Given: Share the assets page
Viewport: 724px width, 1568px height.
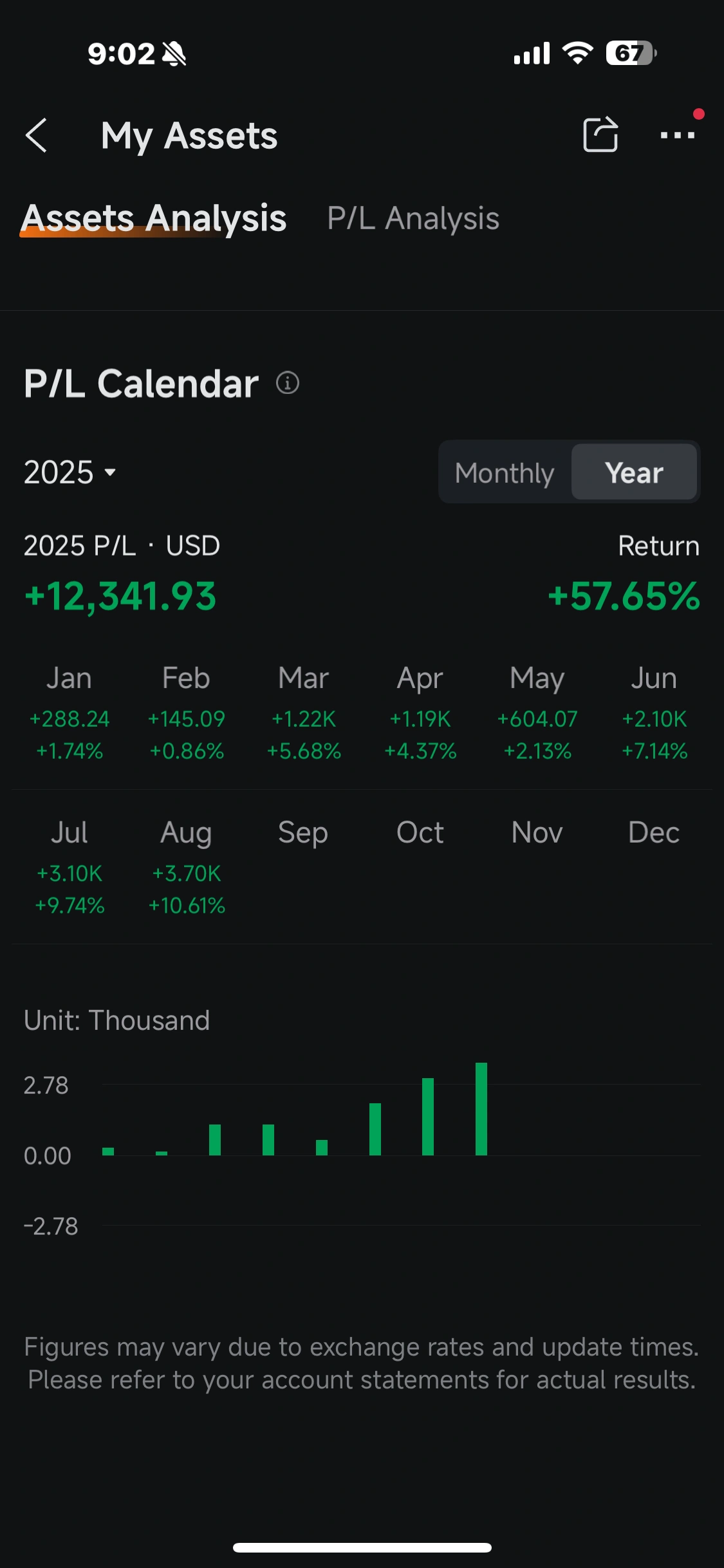Looking at the screenshot, I should (x=600, y=135).
